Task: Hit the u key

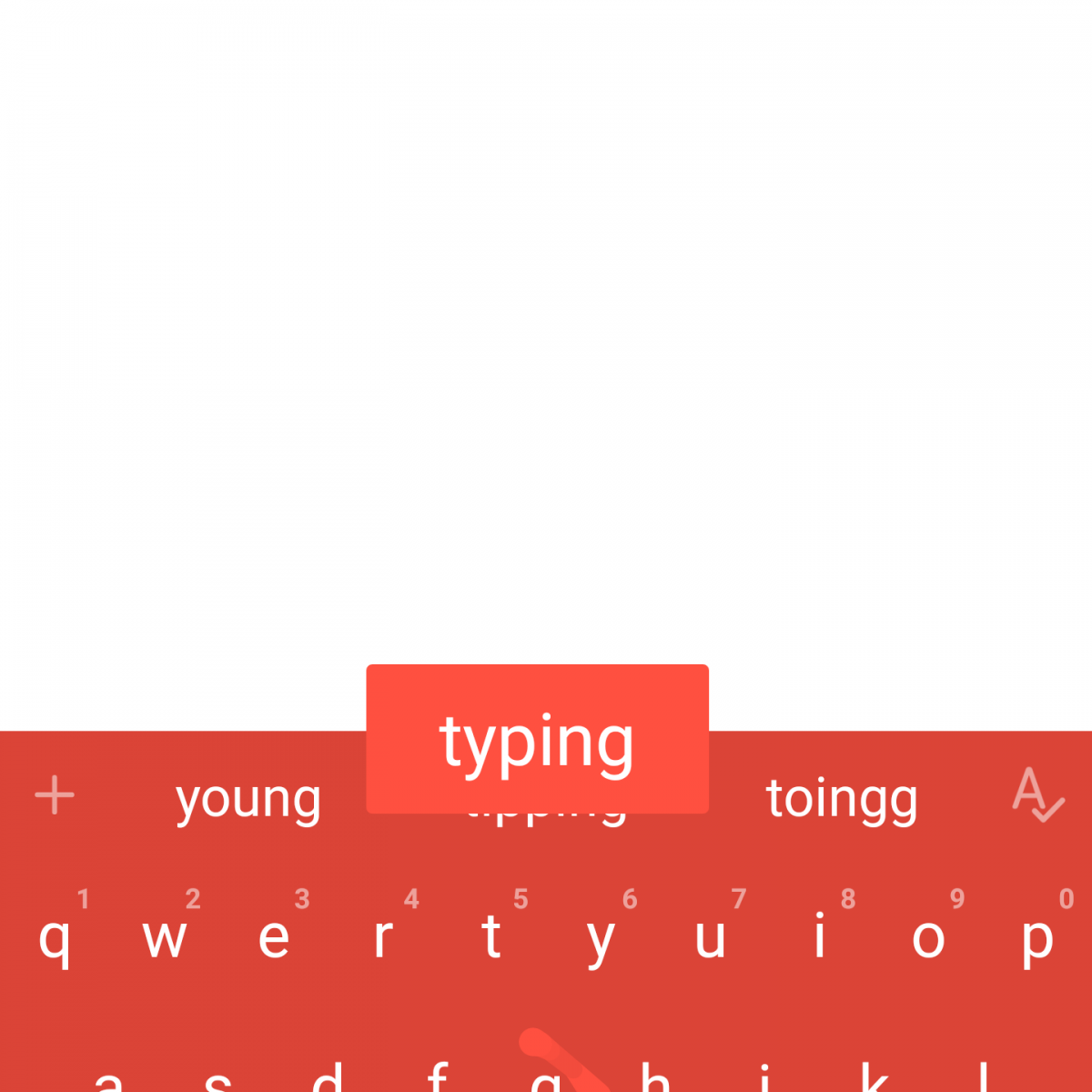Action: [710, 937]
